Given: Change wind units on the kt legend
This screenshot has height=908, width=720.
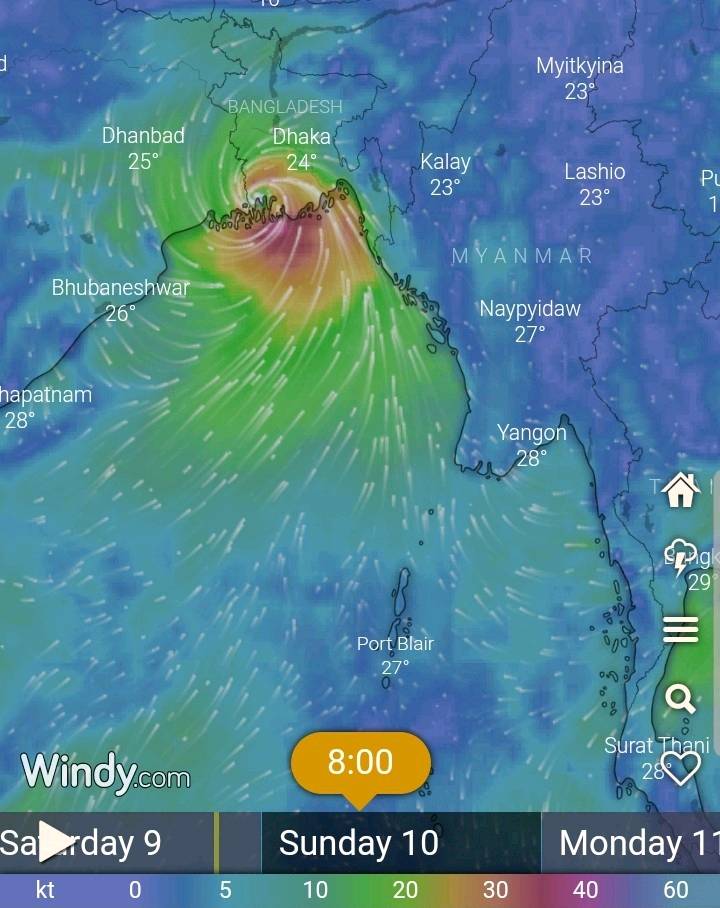Looking at the screenshot, I should pos(45,890).
